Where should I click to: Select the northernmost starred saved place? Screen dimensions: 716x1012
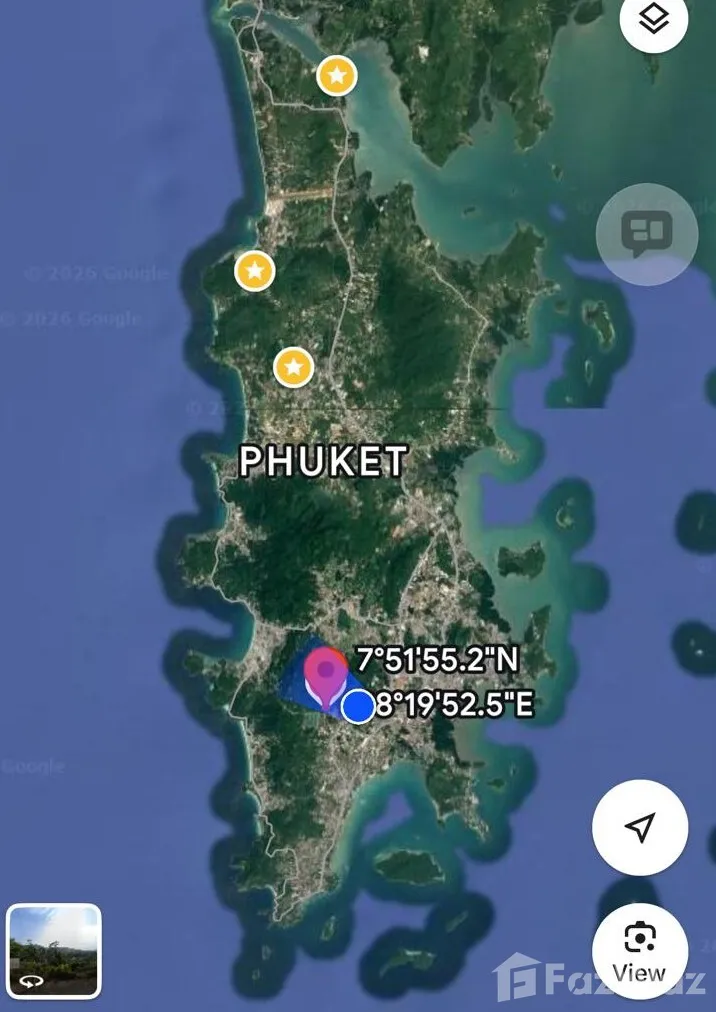tap(337, 76)
